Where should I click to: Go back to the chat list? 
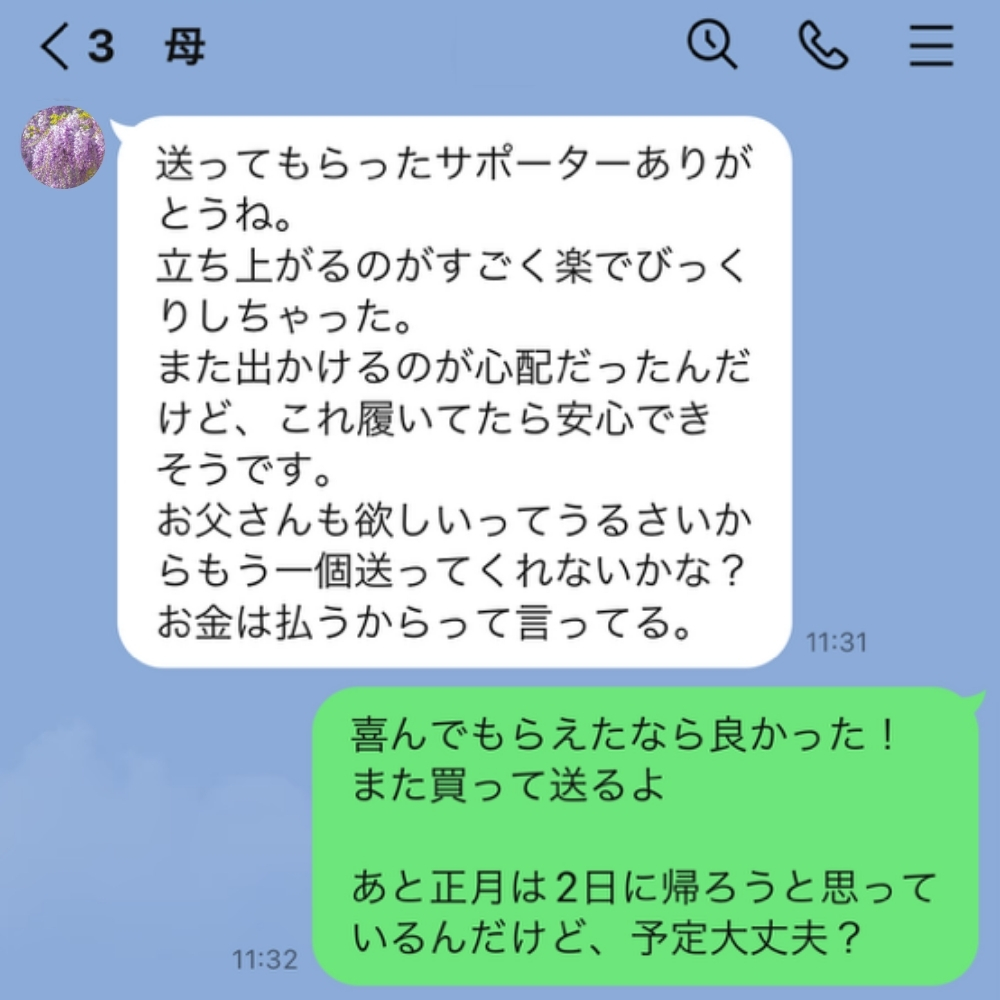(x=55, y=46)
